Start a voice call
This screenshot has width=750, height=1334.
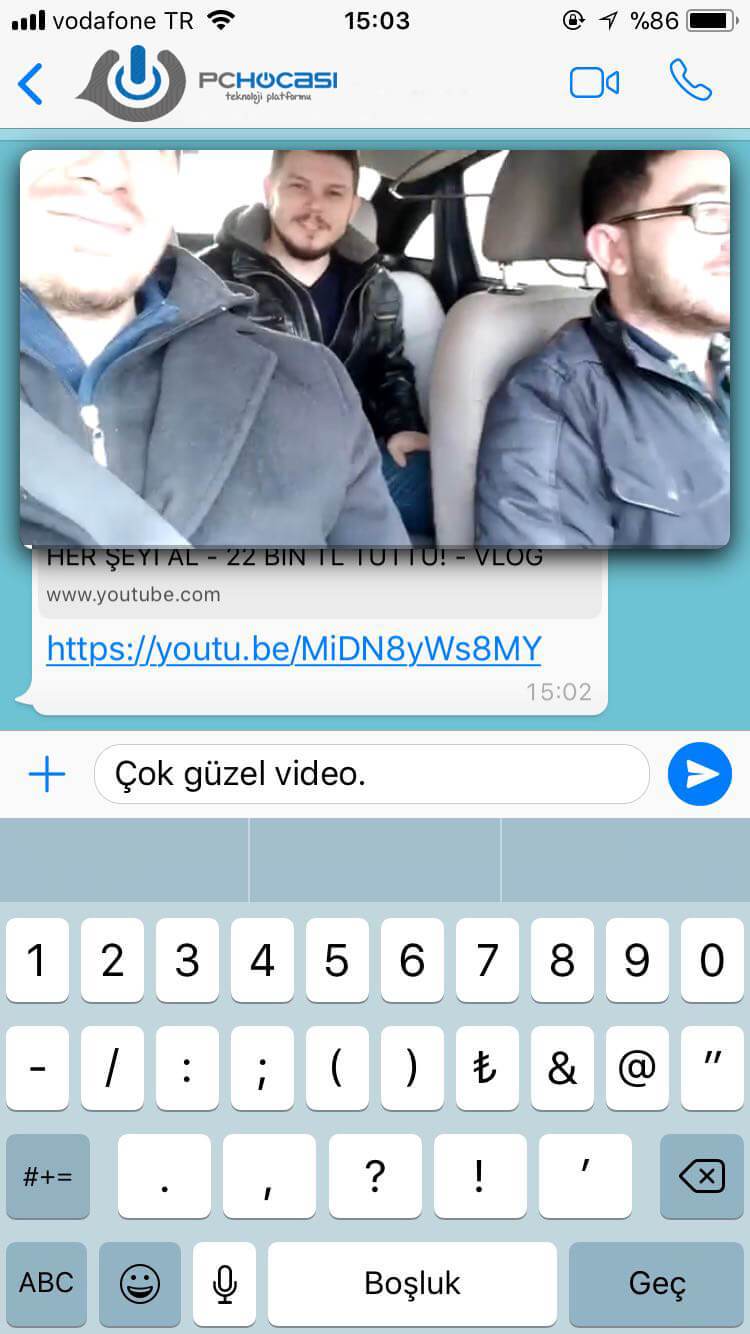point(690,81)
